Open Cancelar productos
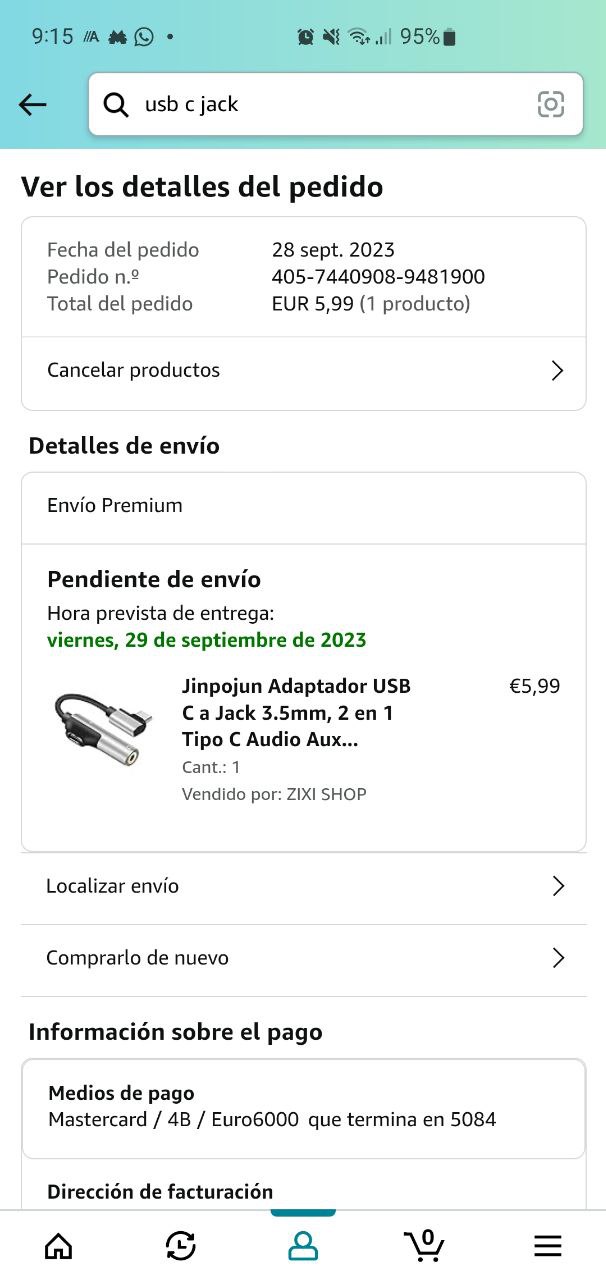Viewport: 606px width, 1280px height. (x=303, y=371)
